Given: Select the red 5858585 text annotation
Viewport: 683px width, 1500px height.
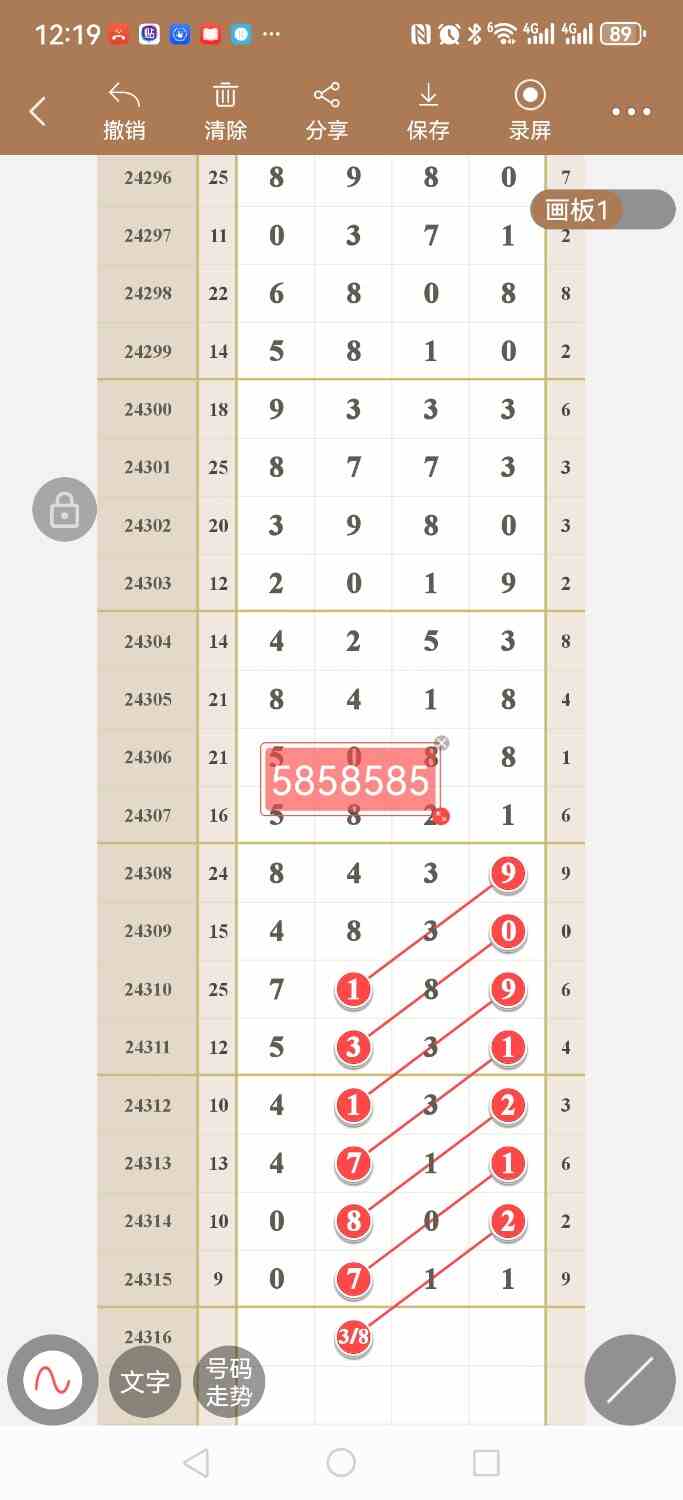Looking at the screenshot, I should point(350,780).
